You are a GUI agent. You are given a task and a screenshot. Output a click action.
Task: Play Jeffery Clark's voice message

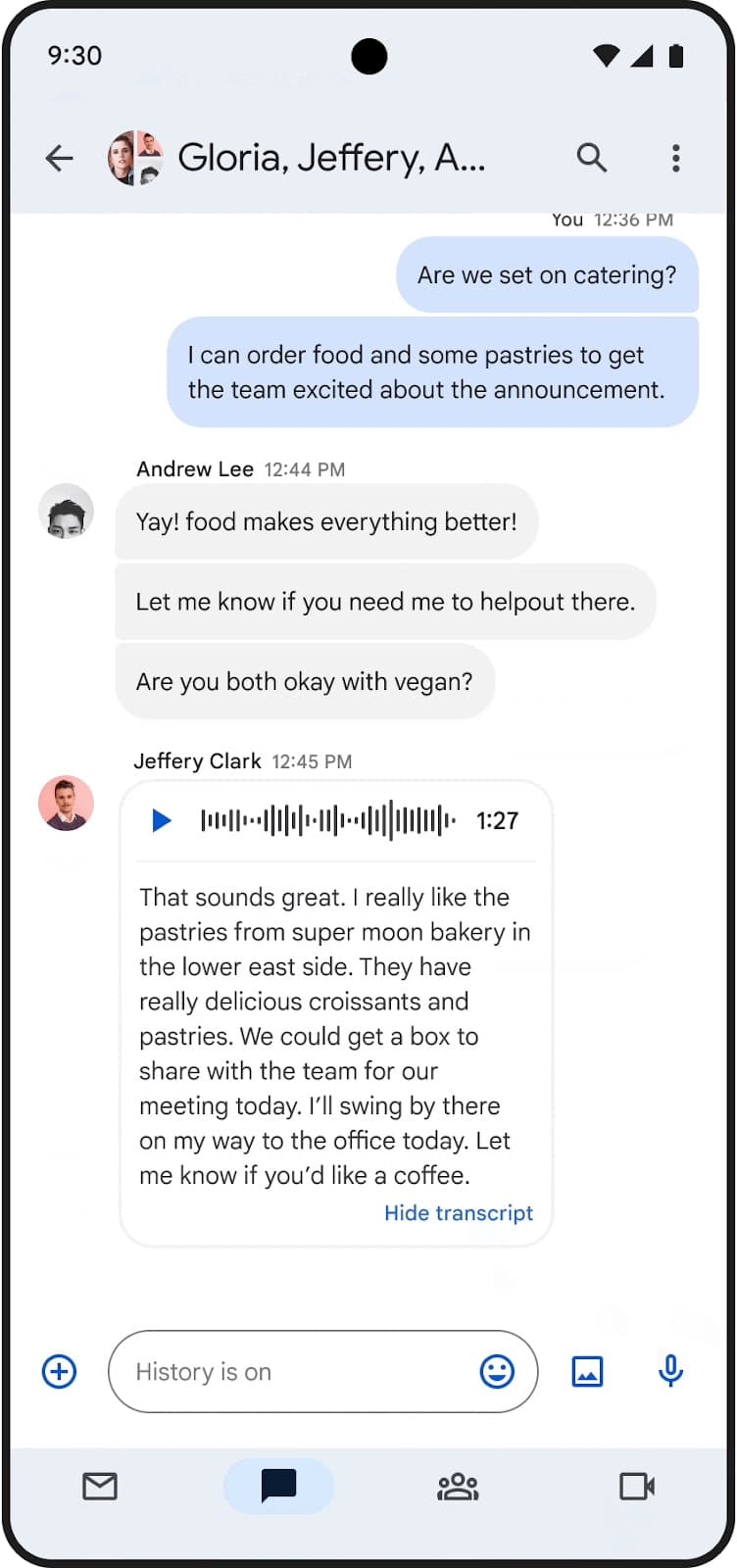pyautogui.click(x=162, y=820)
